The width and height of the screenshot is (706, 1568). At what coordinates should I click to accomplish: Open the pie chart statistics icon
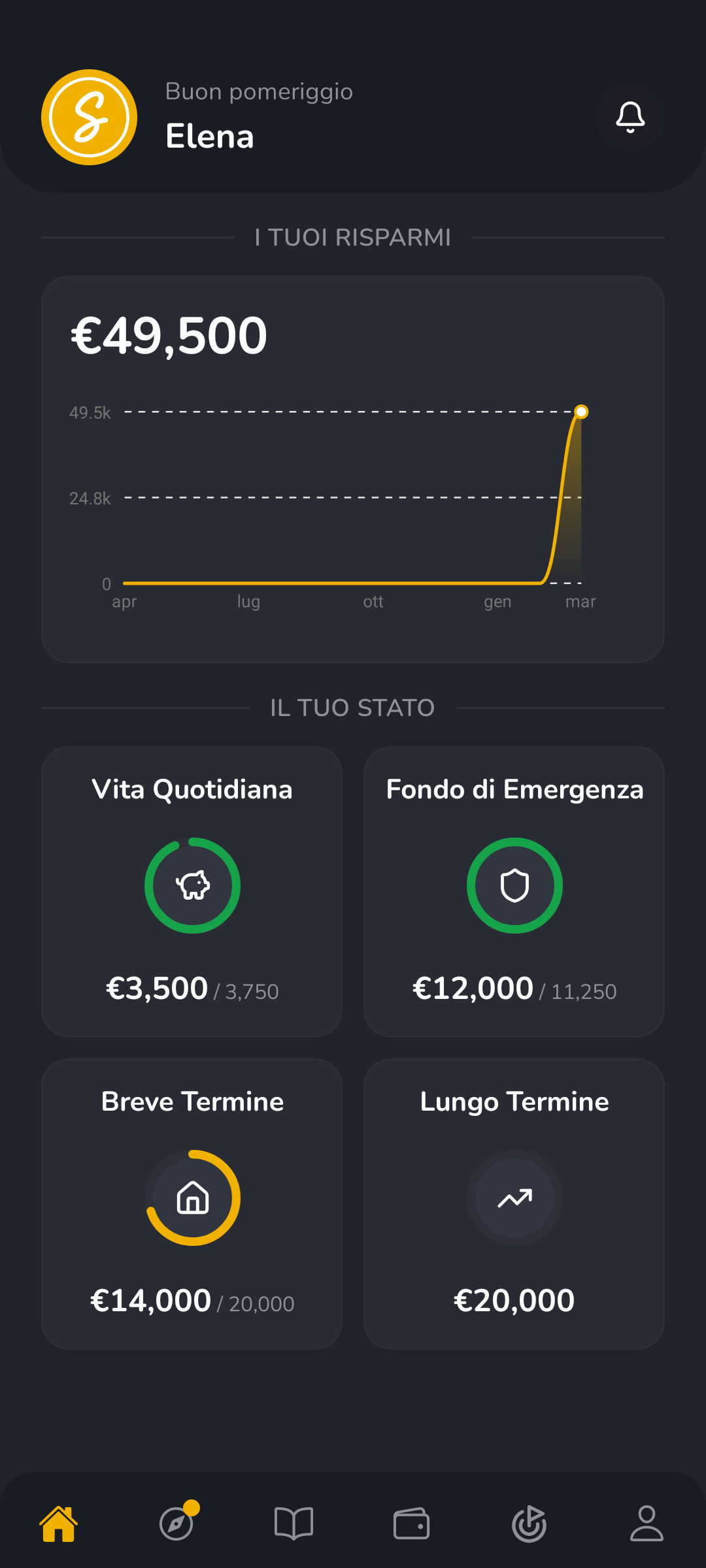click(529, 1524)
